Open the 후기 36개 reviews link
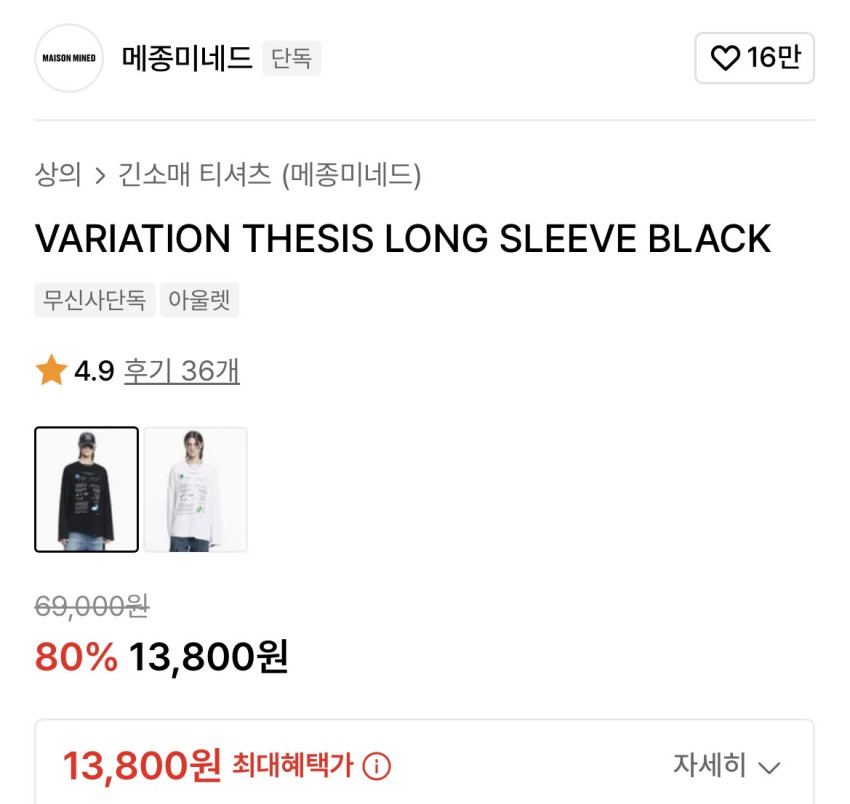The height and width of the screenshot is (804, 850). click(x=181, y=371)
